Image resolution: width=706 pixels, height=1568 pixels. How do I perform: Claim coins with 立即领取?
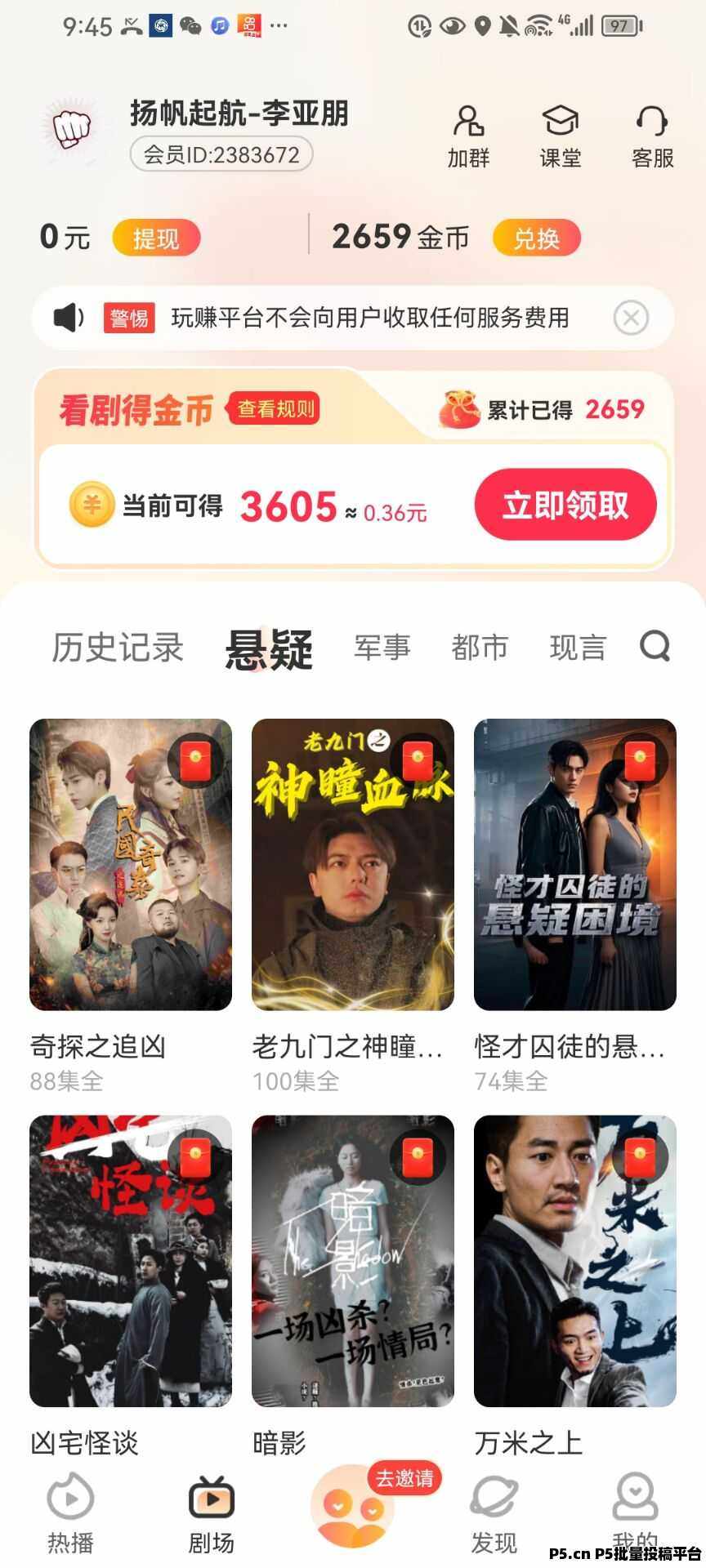565,505
